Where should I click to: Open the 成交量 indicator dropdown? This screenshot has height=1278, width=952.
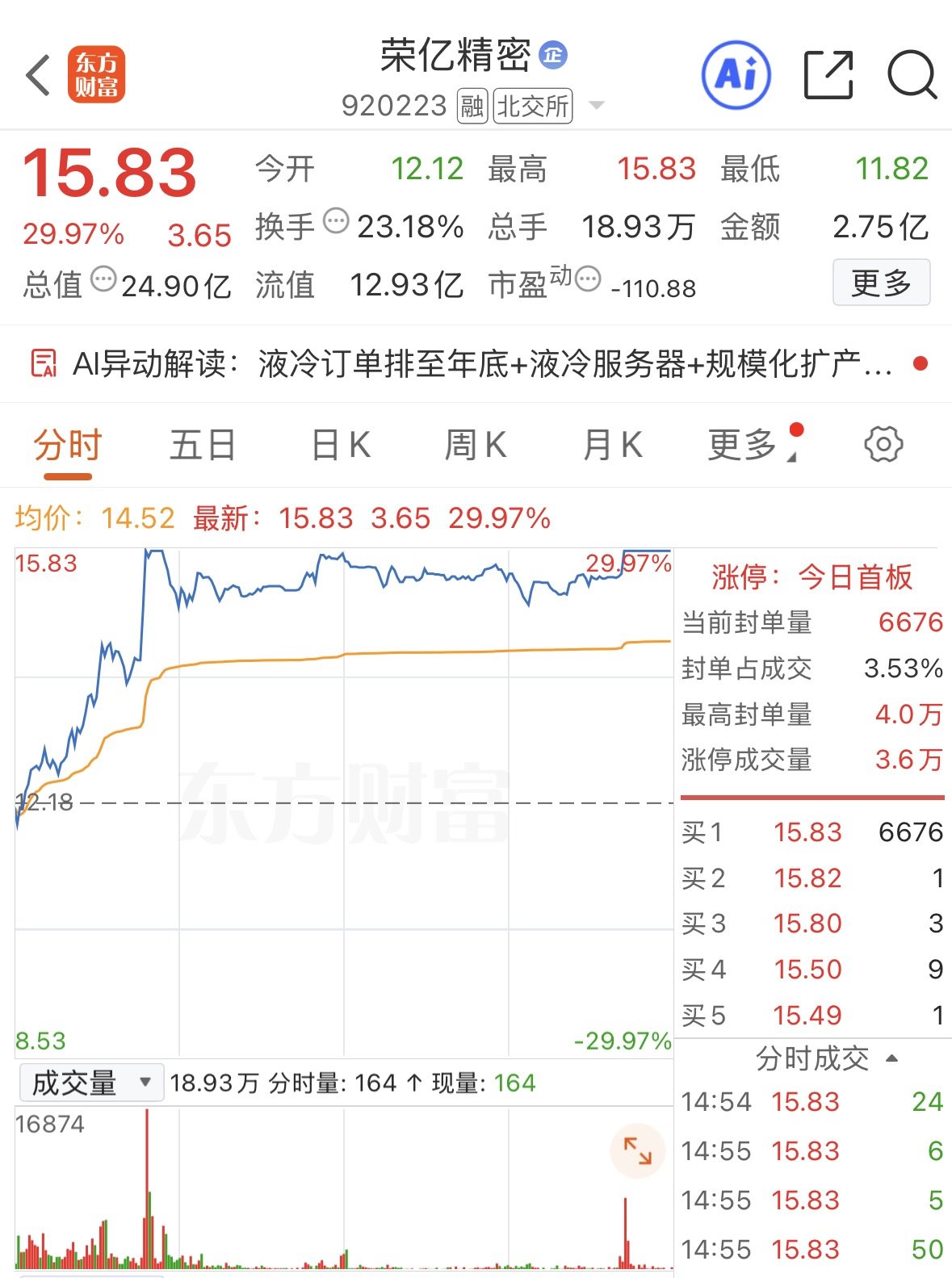click(x=90, y=1083)
